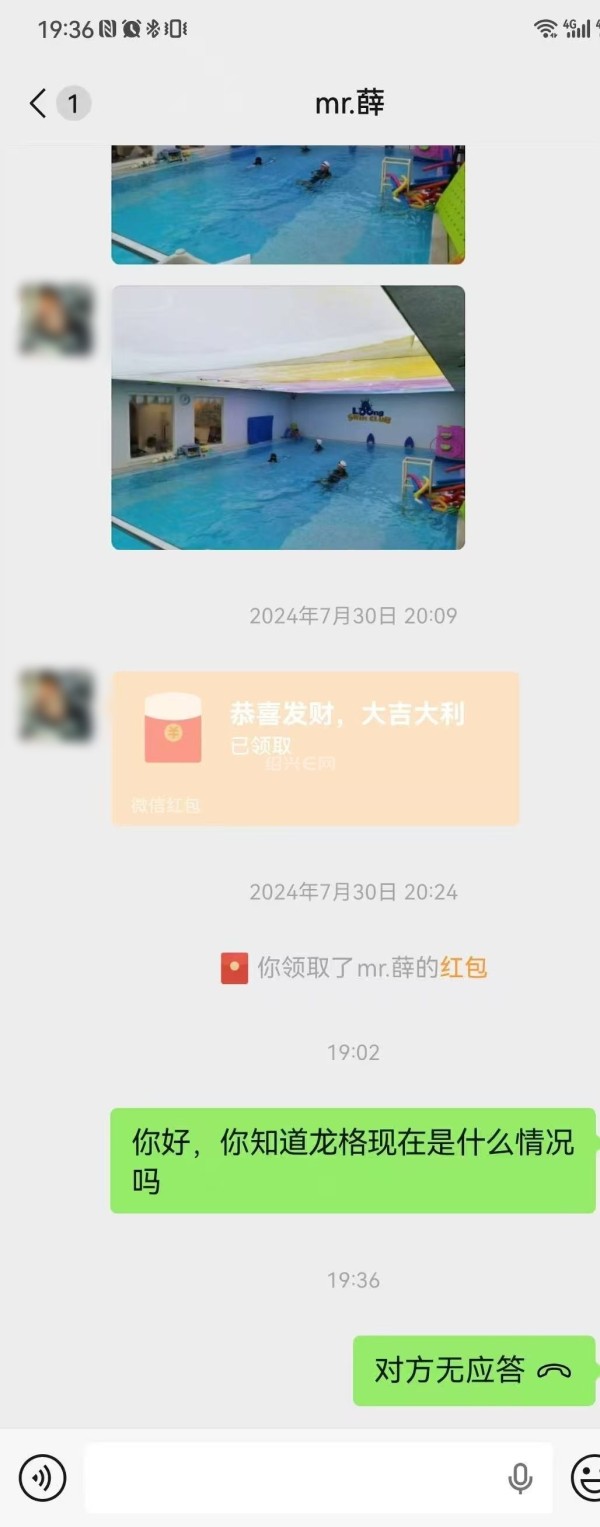View the pool photo showing the ceiling
The height and width of the screenshot is (1527, 600).
coord(288,418)
